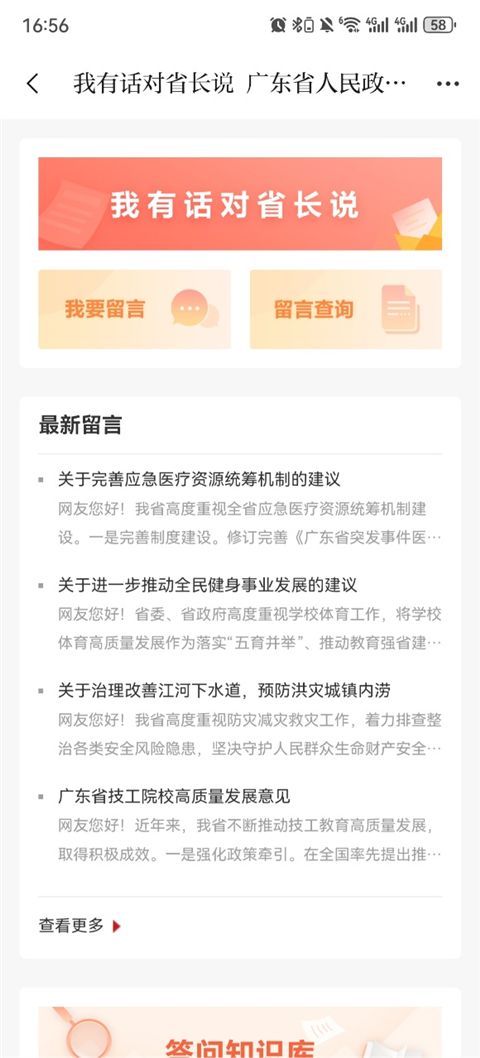Image resolution: width=480 pixels, height=1058 pixels.
Task: Tap the 我要留言 button
Action: [x=134, y=309]
